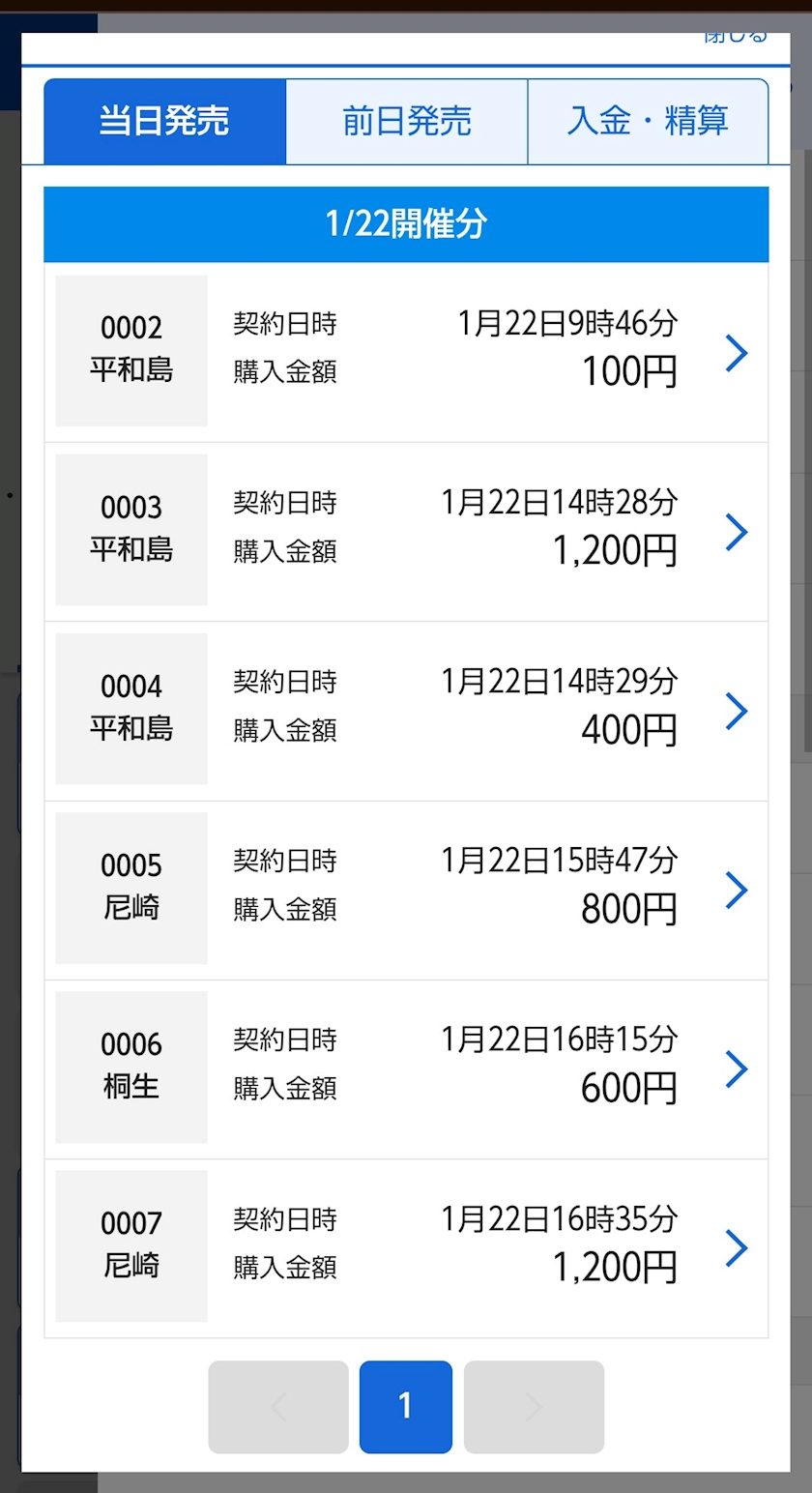The width and height of the screenshot is (812, 1493).
Task: Close the dialog with 閉じる link
Action: click(736, 37)
